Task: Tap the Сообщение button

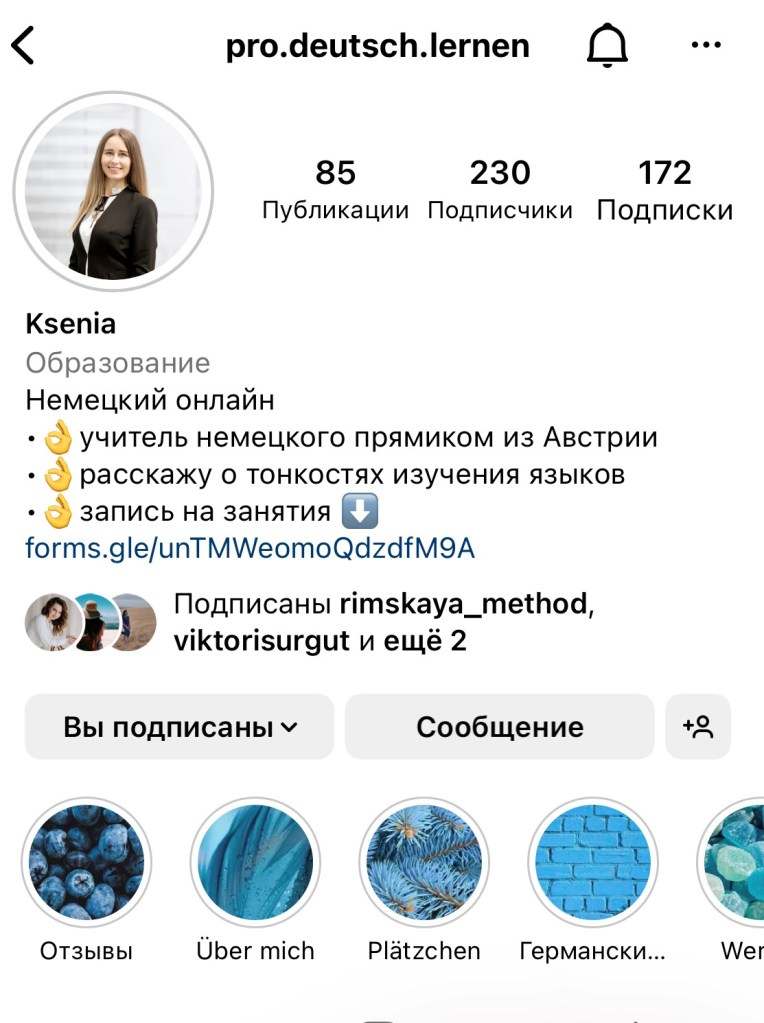Action: [x=499, y=727]
